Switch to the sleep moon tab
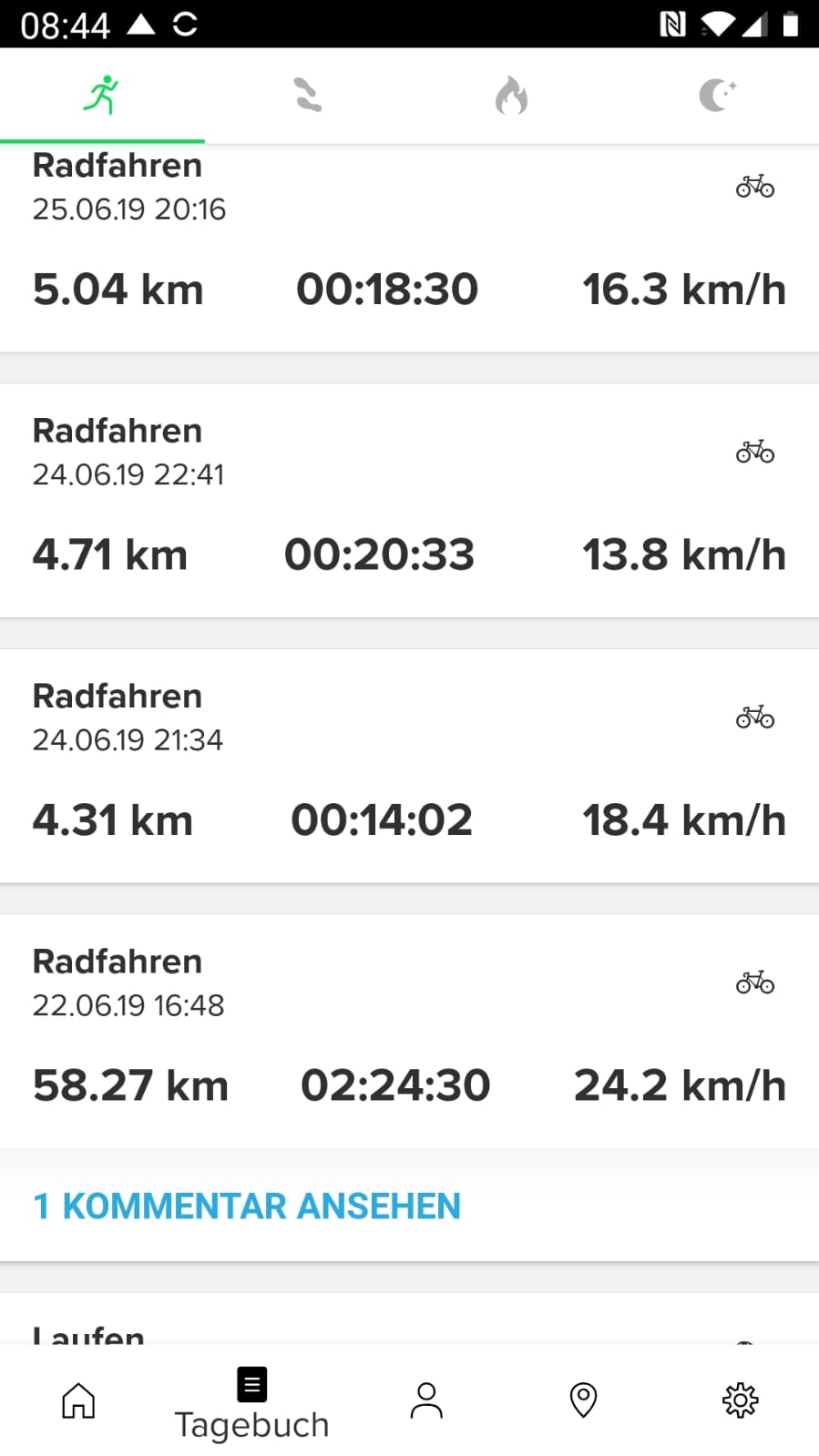The width and height of the screenshot is (819, 1456). coord(717,95)
